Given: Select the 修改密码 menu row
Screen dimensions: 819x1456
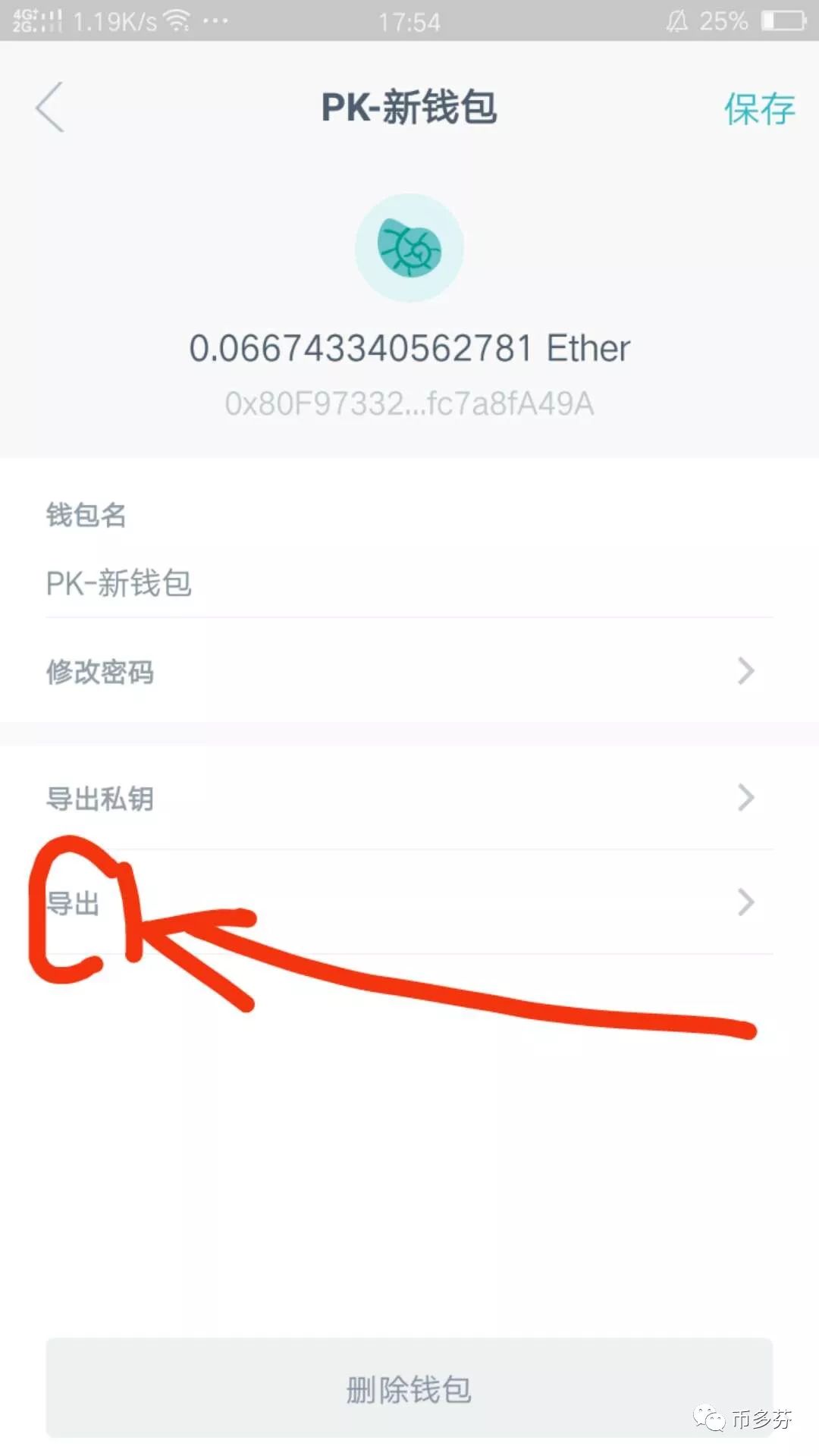Looking at the screenshot, I should coord(303,672).
